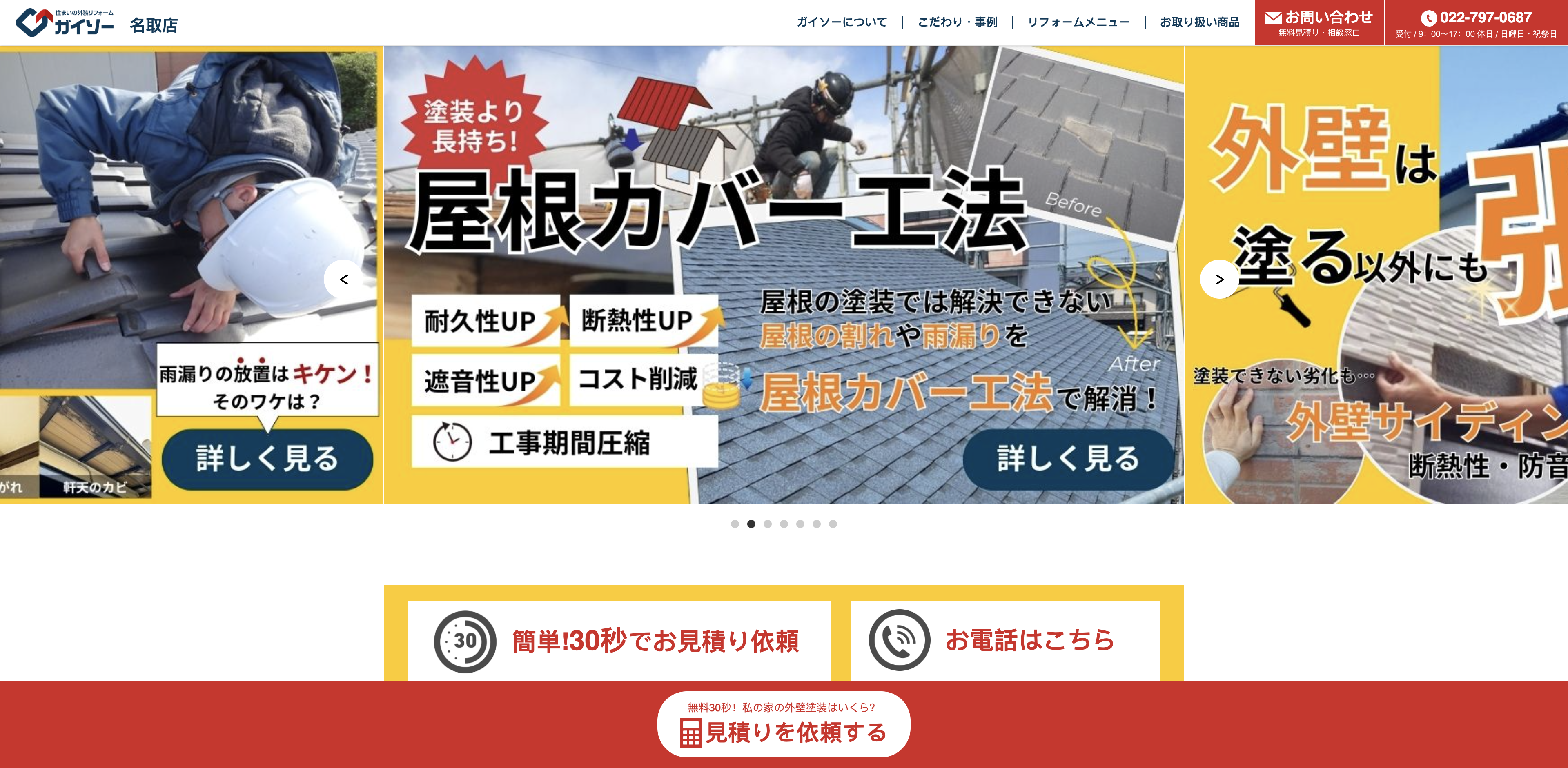Tap 詳しく見る on the 雨漏り banner
The width and height of the screenshot is (1568, 768).
(x=267, y=459)
